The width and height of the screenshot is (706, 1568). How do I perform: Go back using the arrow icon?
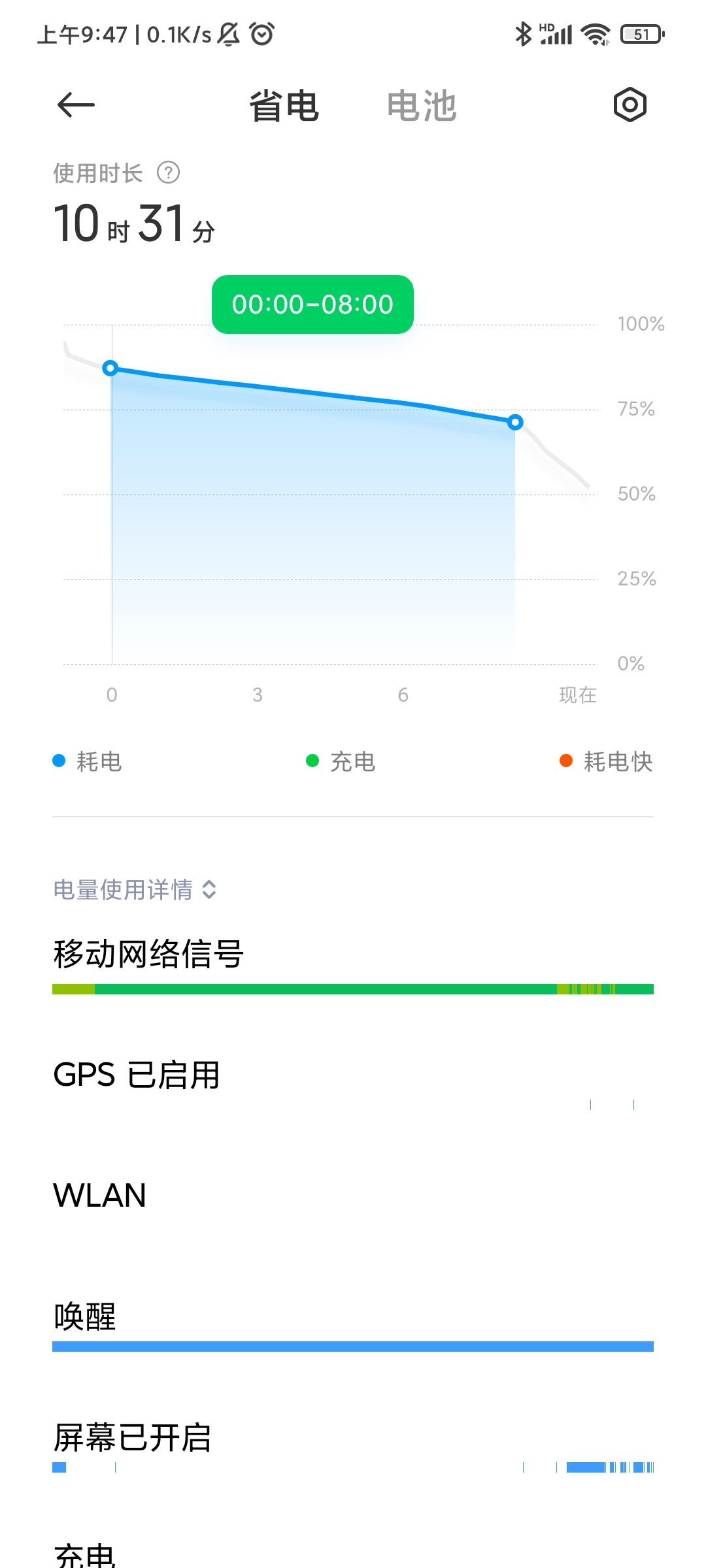coord(76,105)
